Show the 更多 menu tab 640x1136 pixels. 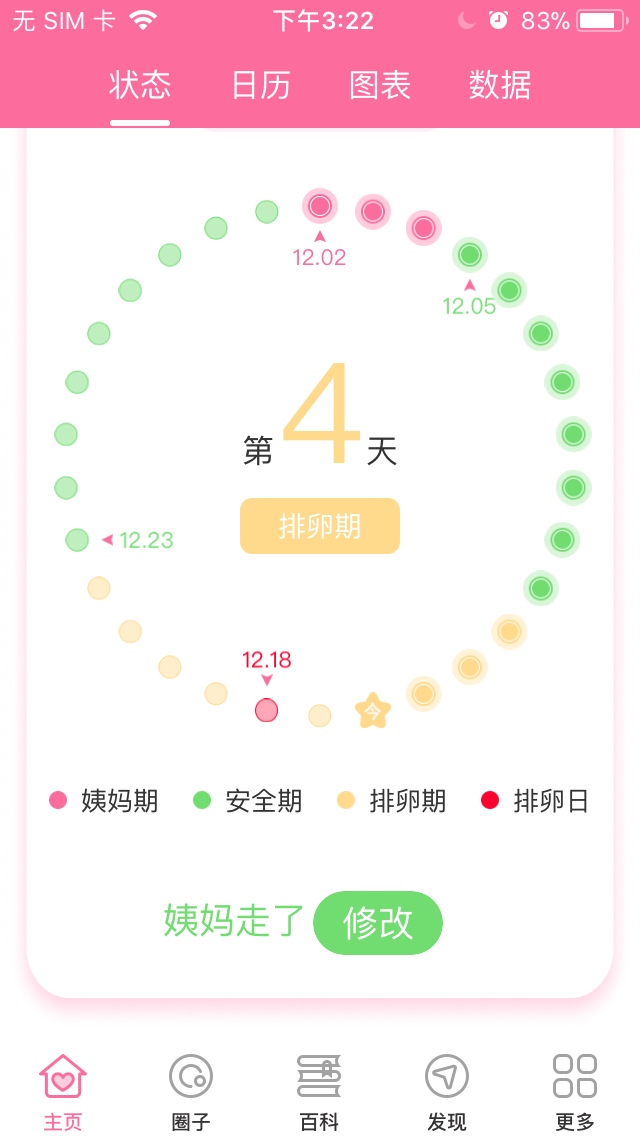coord(575,1091)
